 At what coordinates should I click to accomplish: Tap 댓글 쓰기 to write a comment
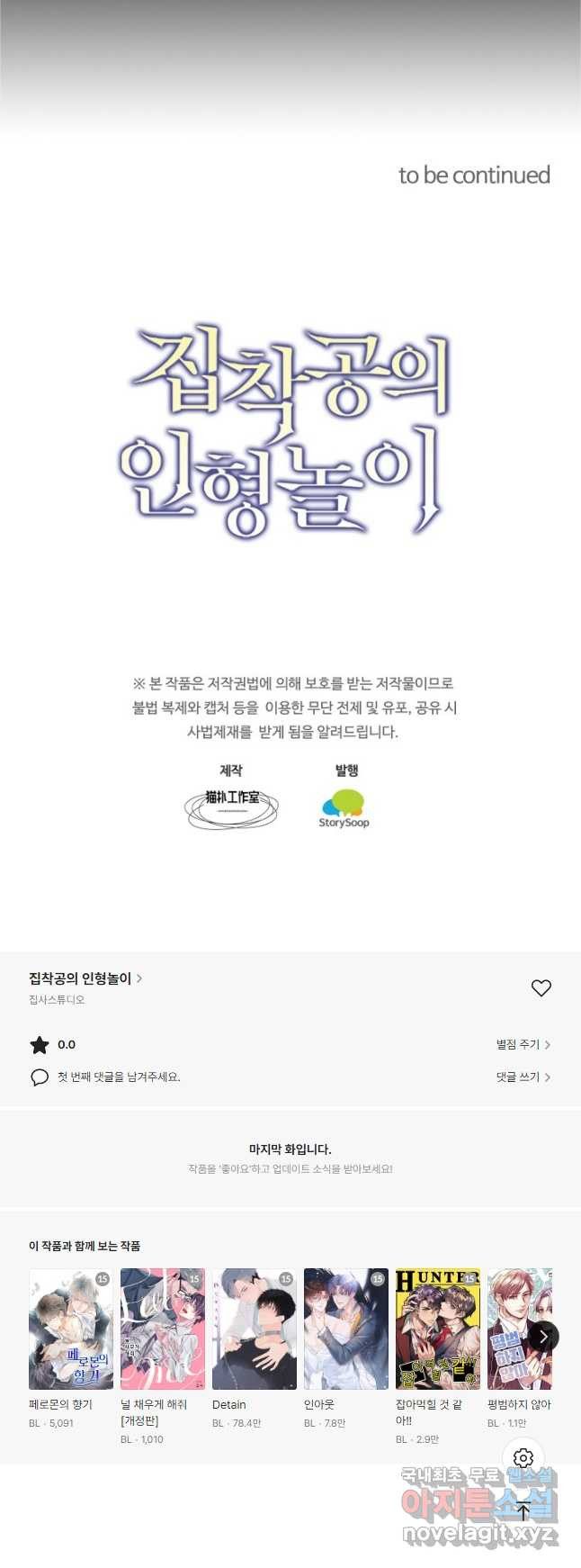coord(523,1077)
